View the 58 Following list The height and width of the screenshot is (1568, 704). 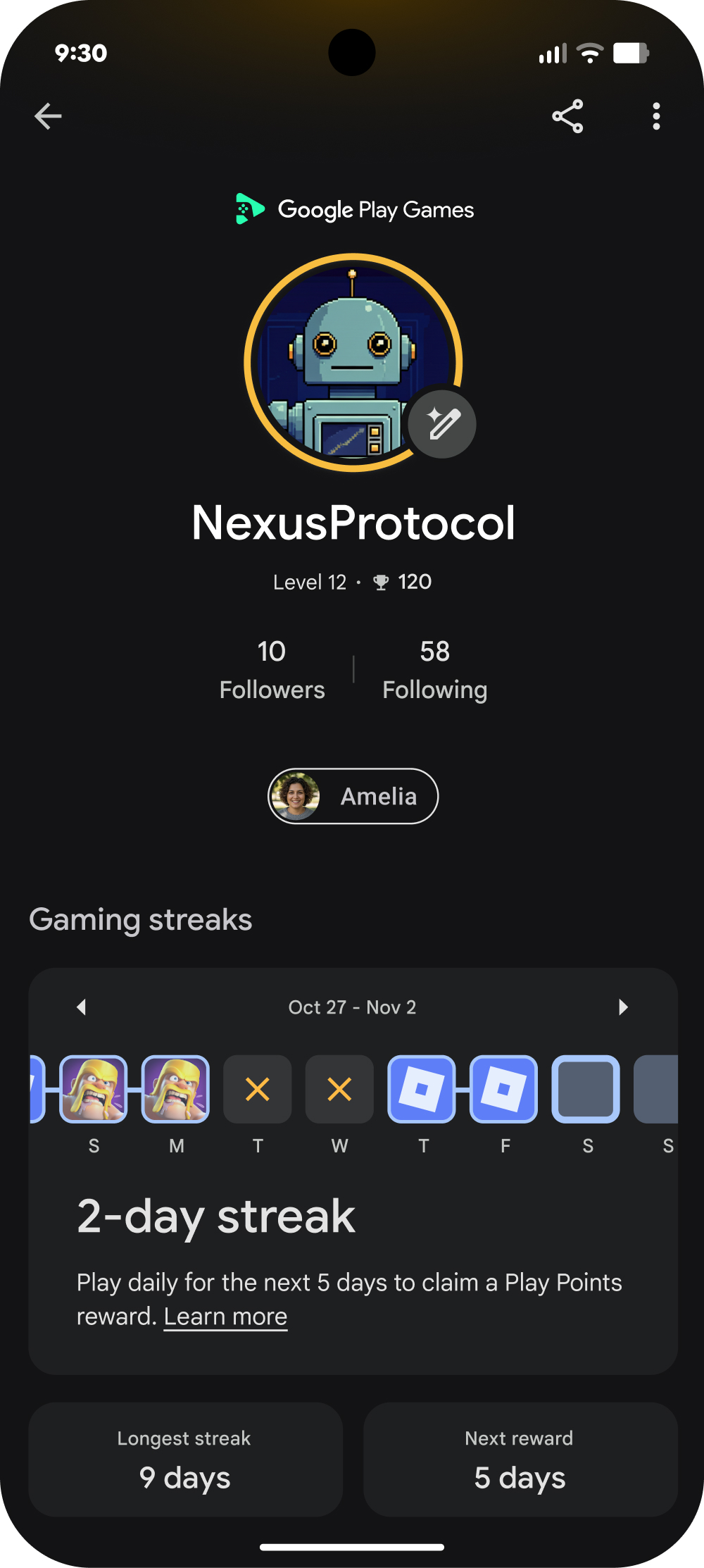pyautogui.click(x=434, y=669)
